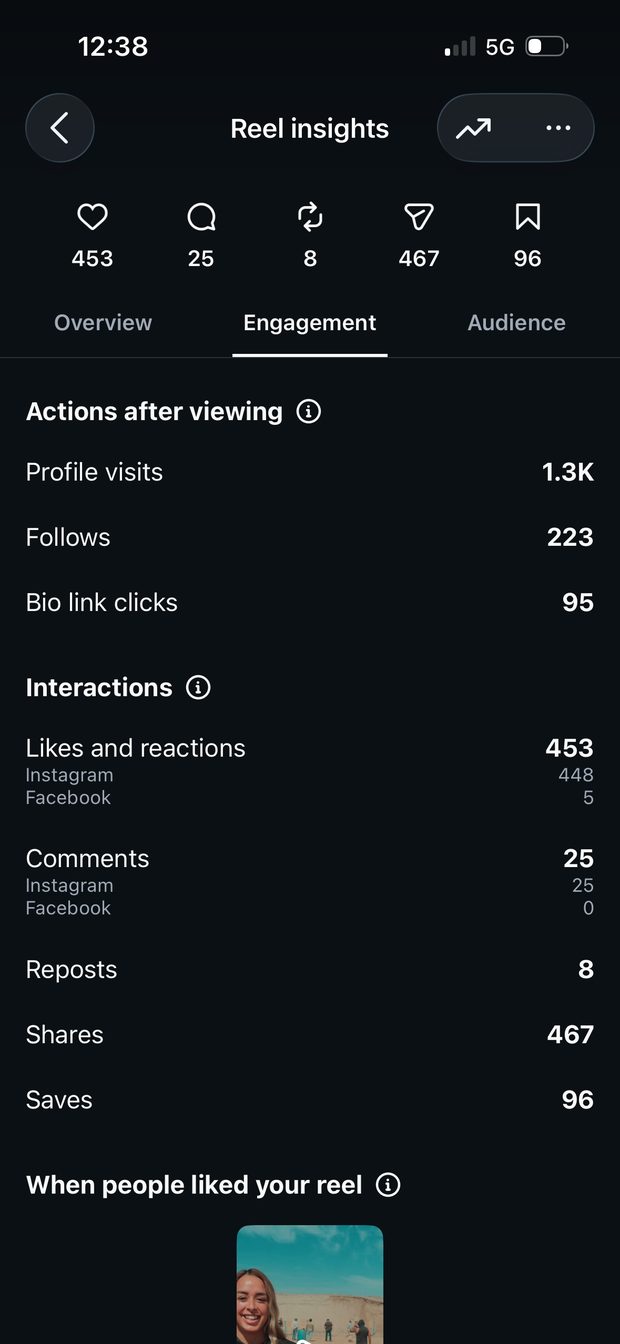Switch to the Audience tab

pos(516,323)
